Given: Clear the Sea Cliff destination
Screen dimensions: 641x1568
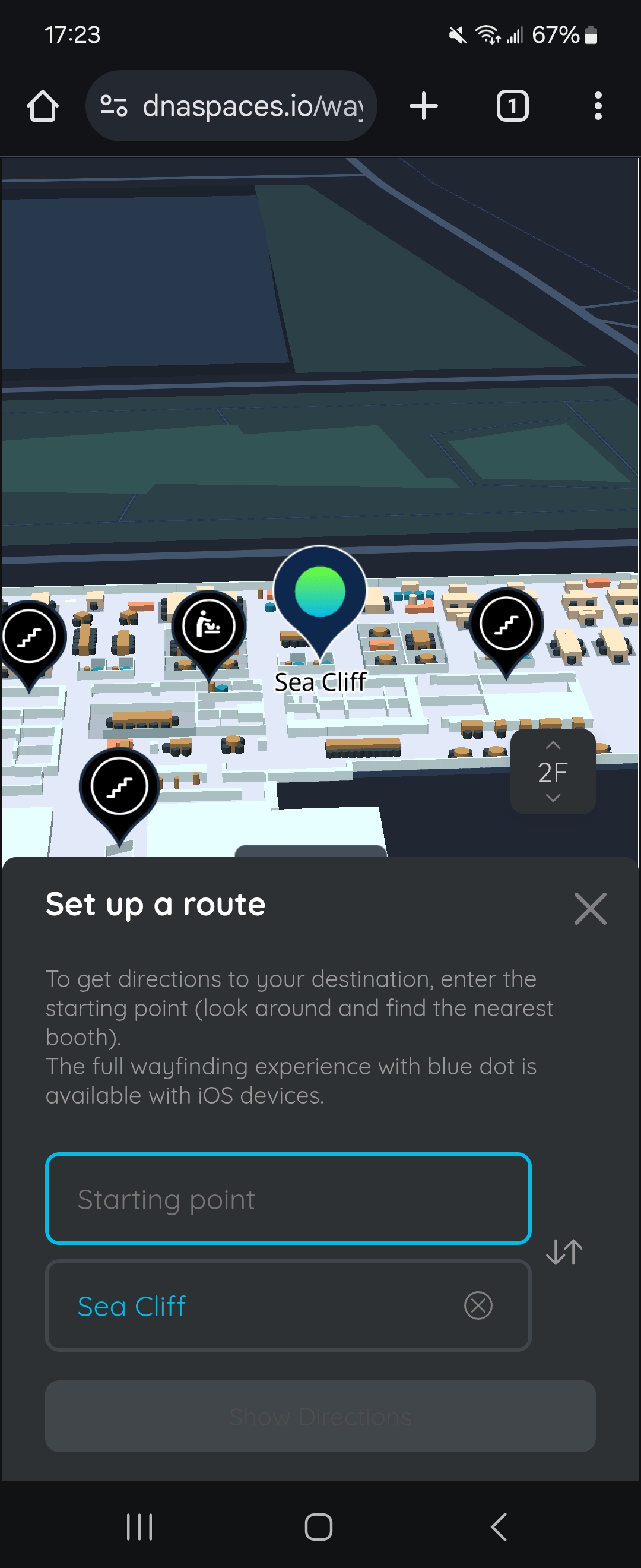Looking at the screenshot, I should [x=478, y=1305].
